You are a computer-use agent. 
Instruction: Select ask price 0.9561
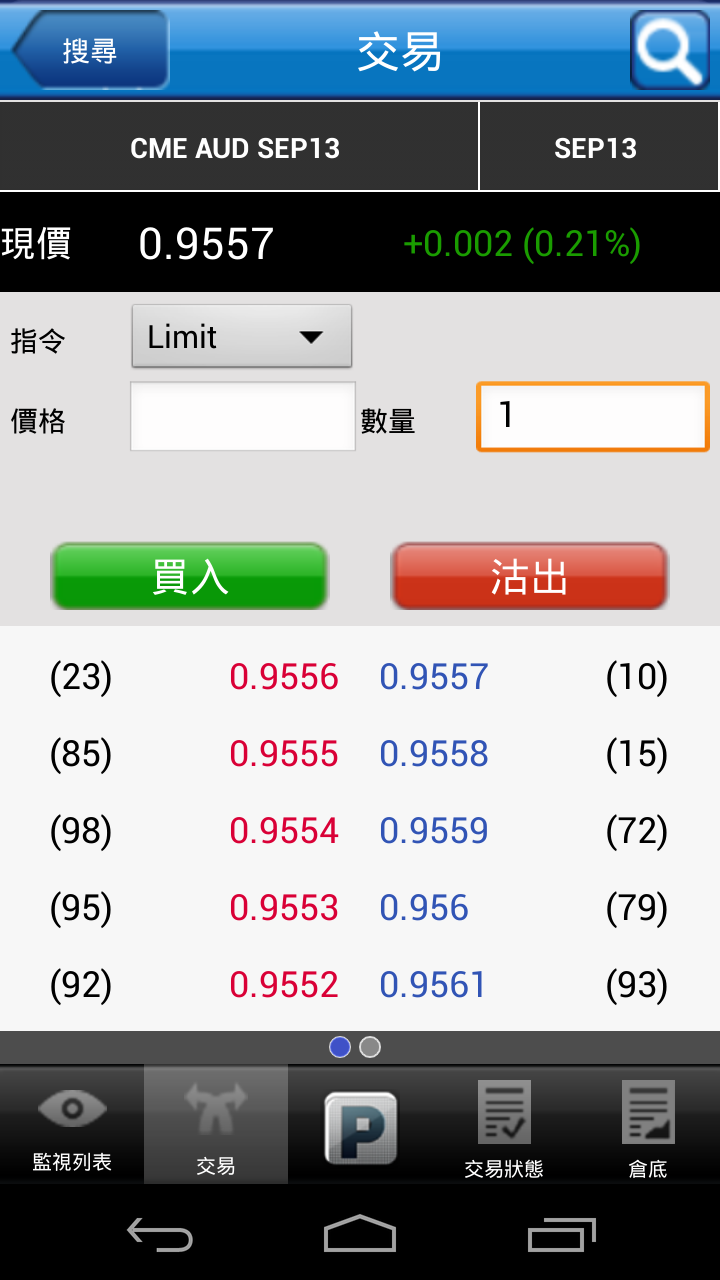coord(433,985)
